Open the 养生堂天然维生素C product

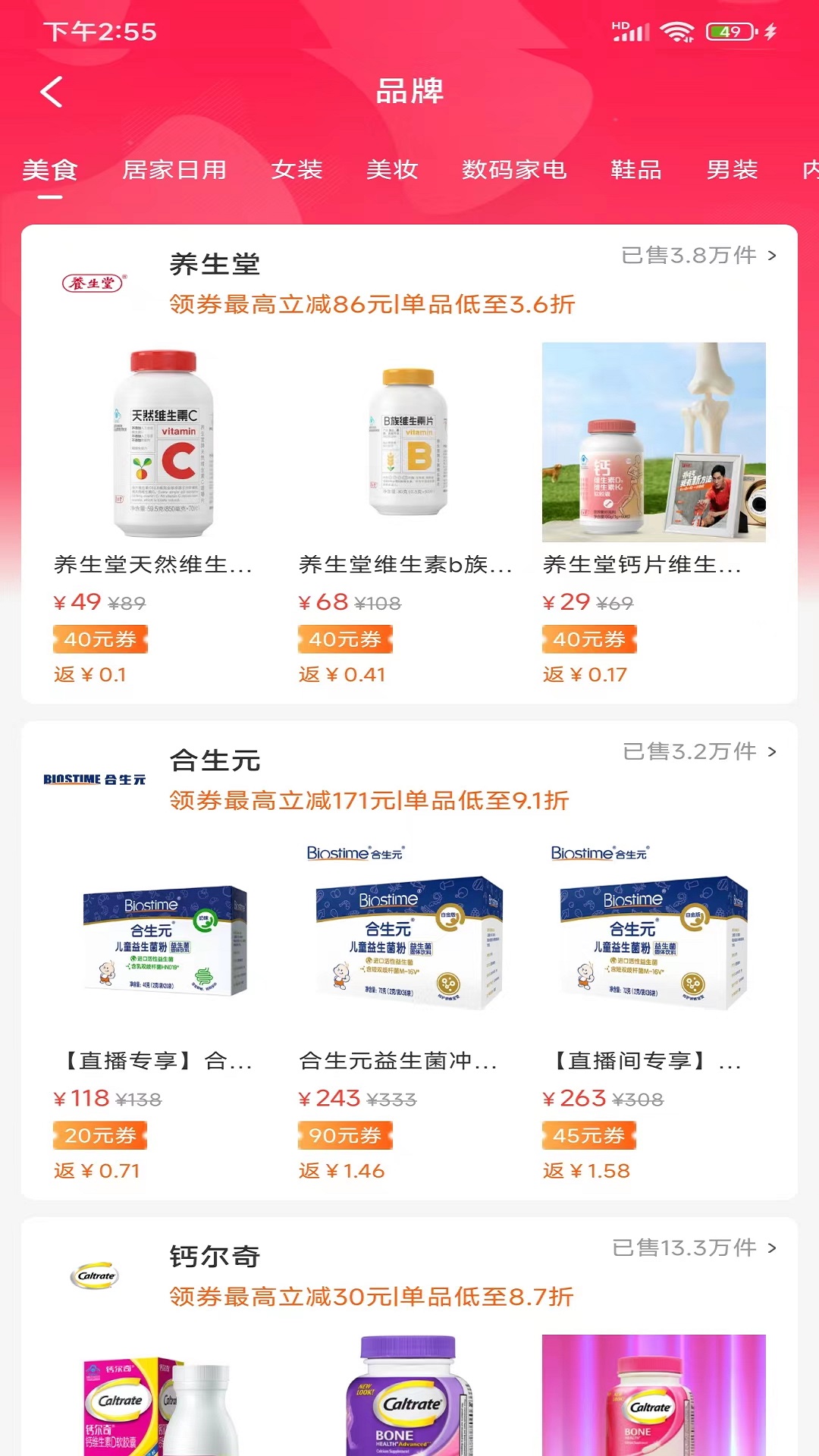click(x=164, y=444)
